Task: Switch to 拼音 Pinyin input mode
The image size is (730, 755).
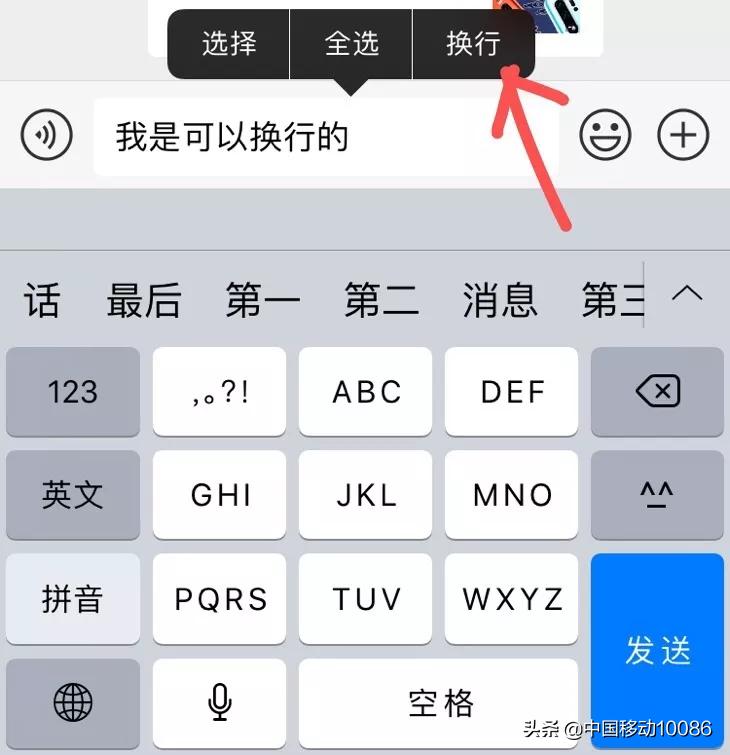Action: pyautogui.click(x=72, y=599)
